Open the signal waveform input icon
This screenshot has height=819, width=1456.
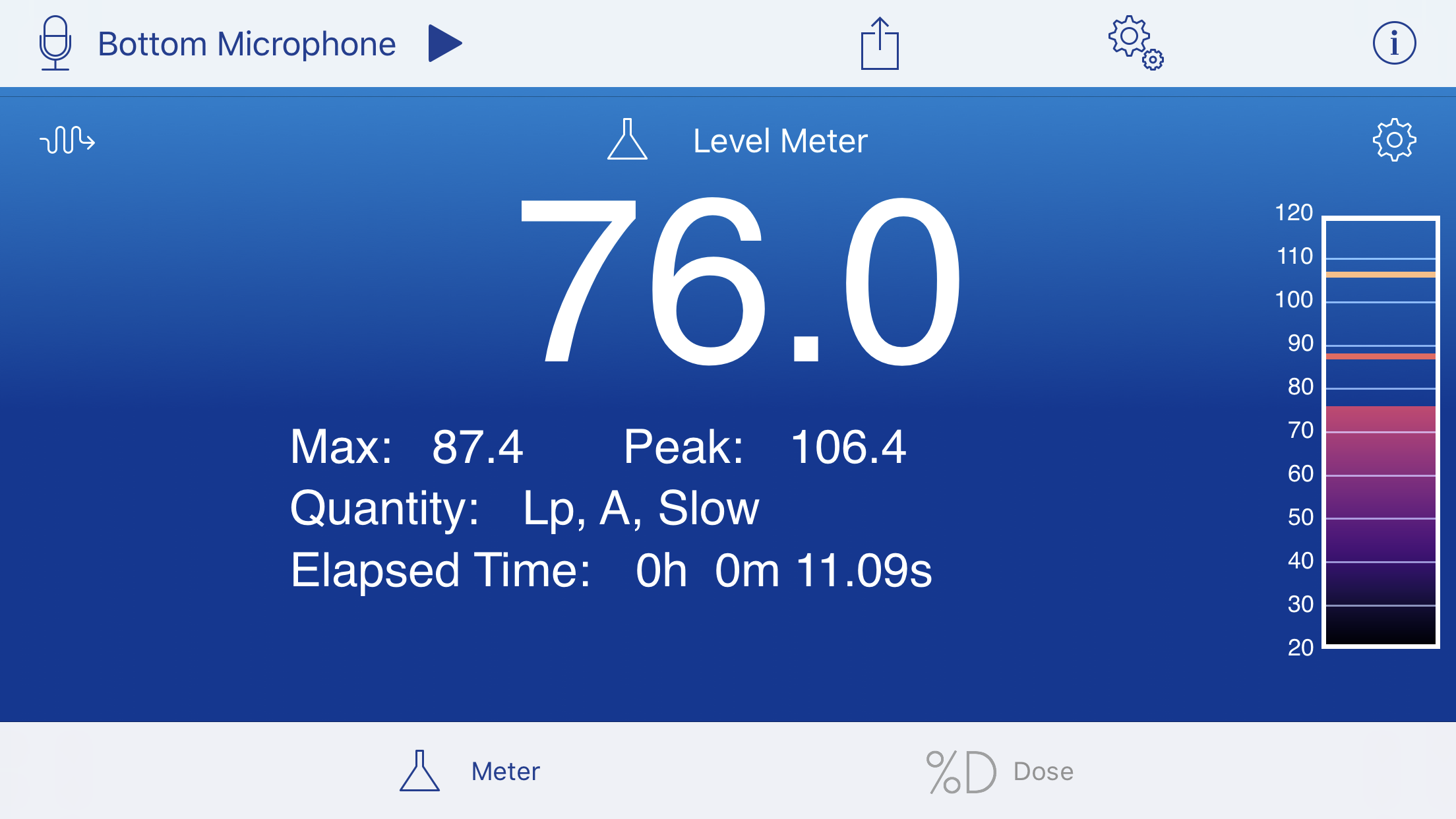(67, 140)
